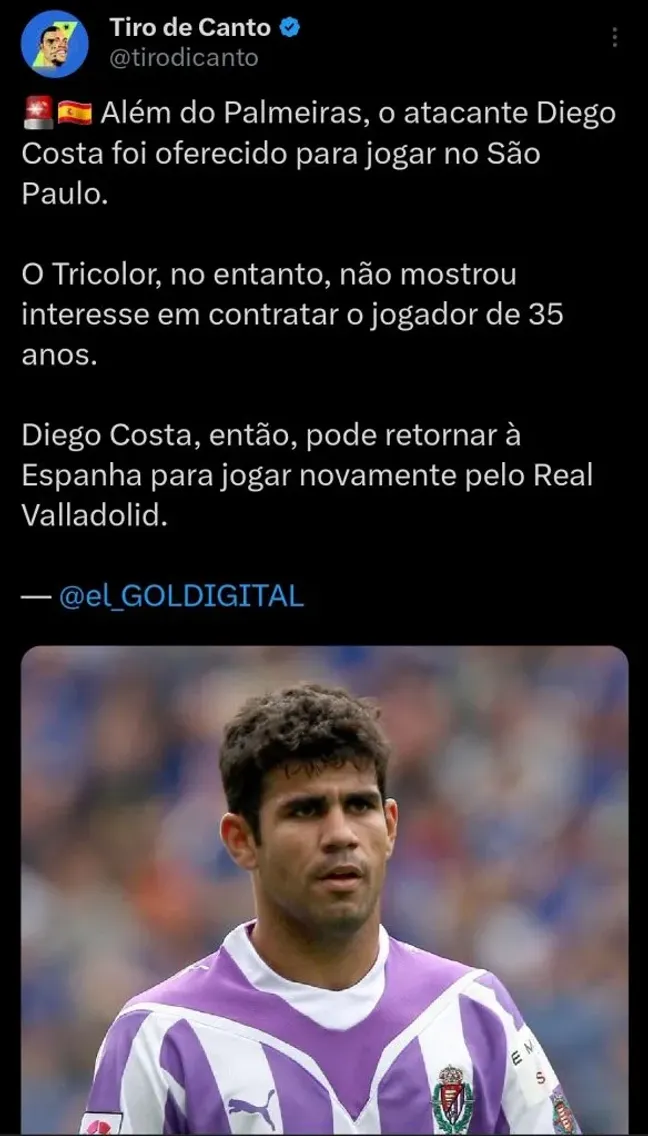Open Tiro de Canto's profile avatar
648x1136 pixels.
[x=55, y=43]
